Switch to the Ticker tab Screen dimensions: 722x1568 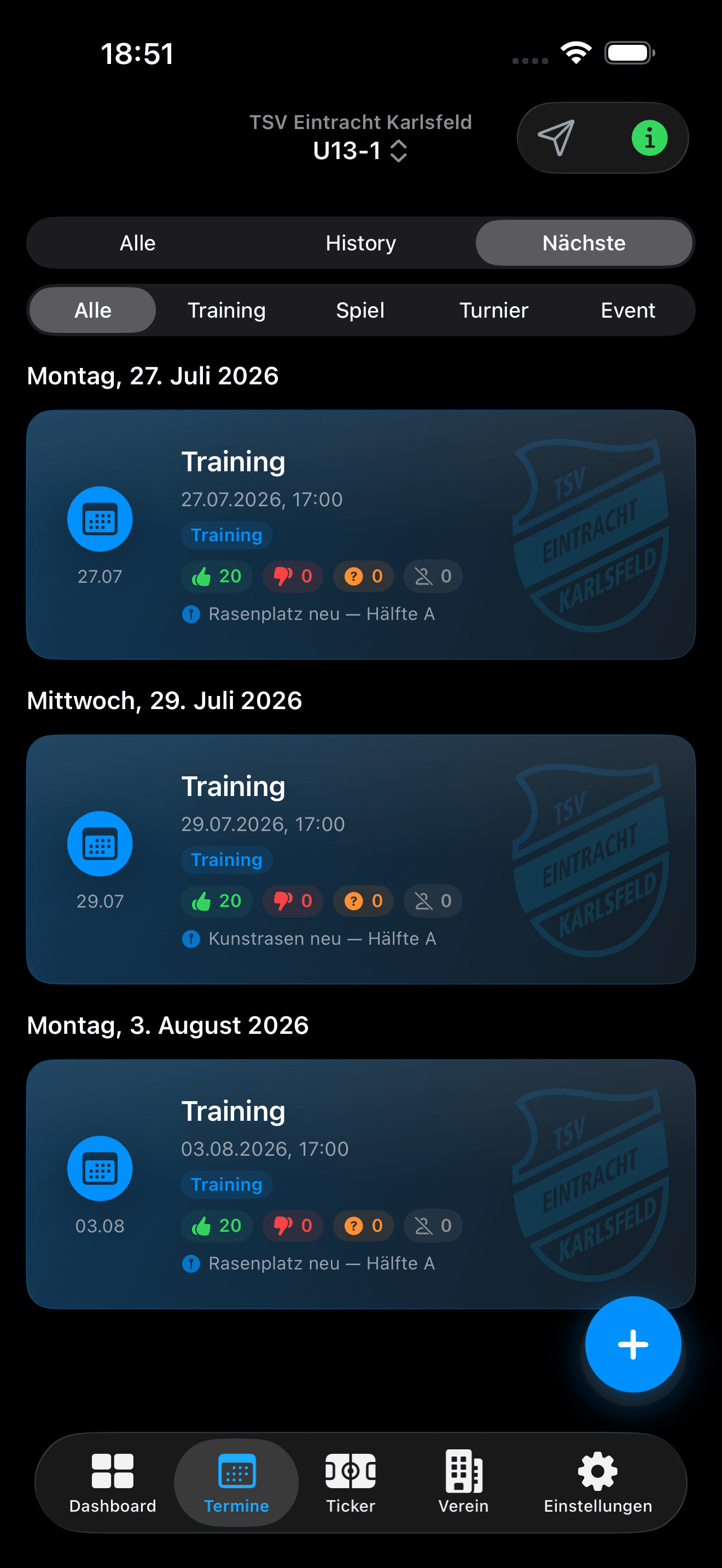click(x=350, y=1482)
